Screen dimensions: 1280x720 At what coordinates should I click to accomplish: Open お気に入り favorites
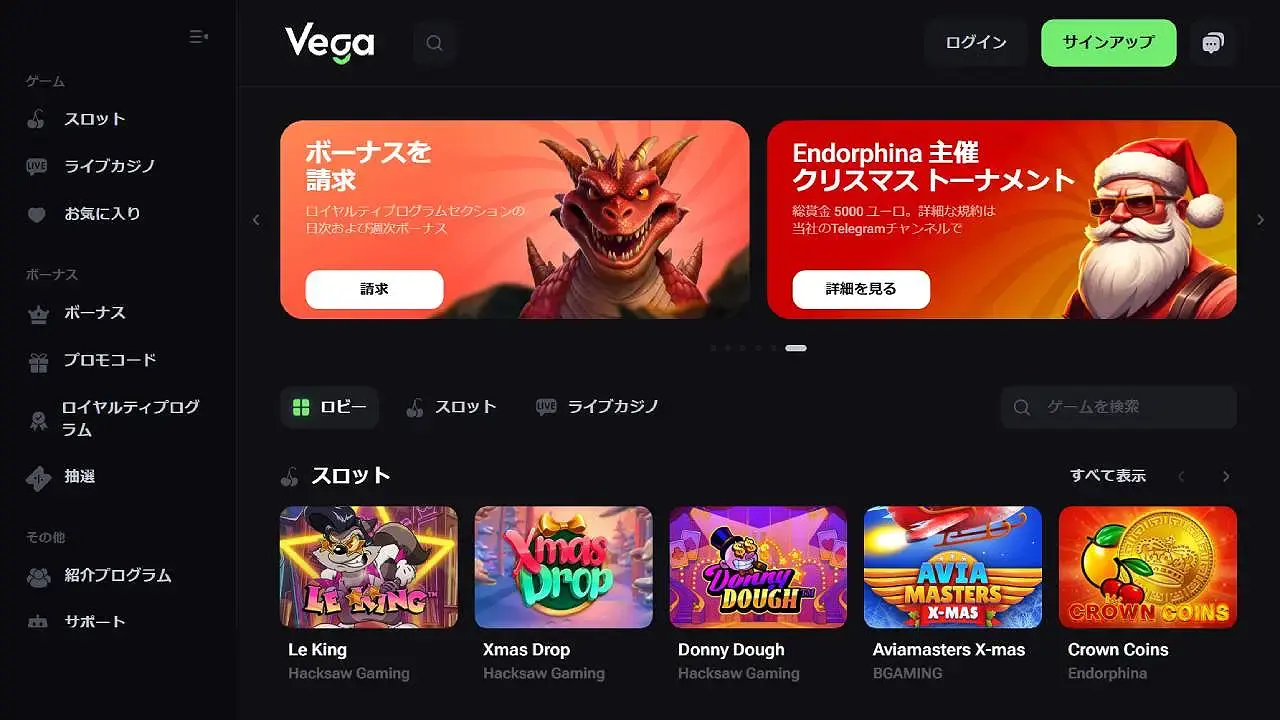(102, 213)
